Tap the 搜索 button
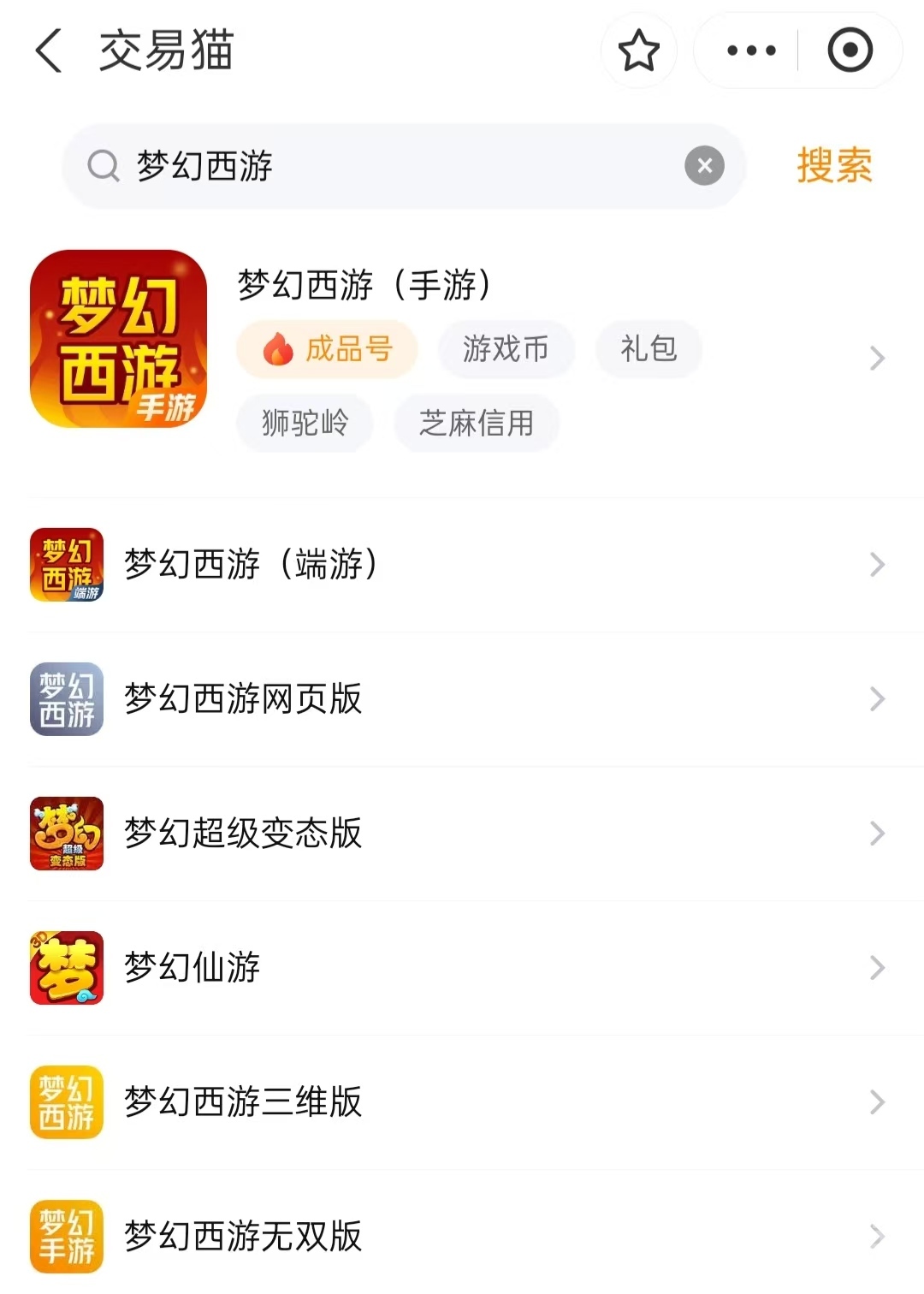 pyautogui.click(x=834, y=166)
